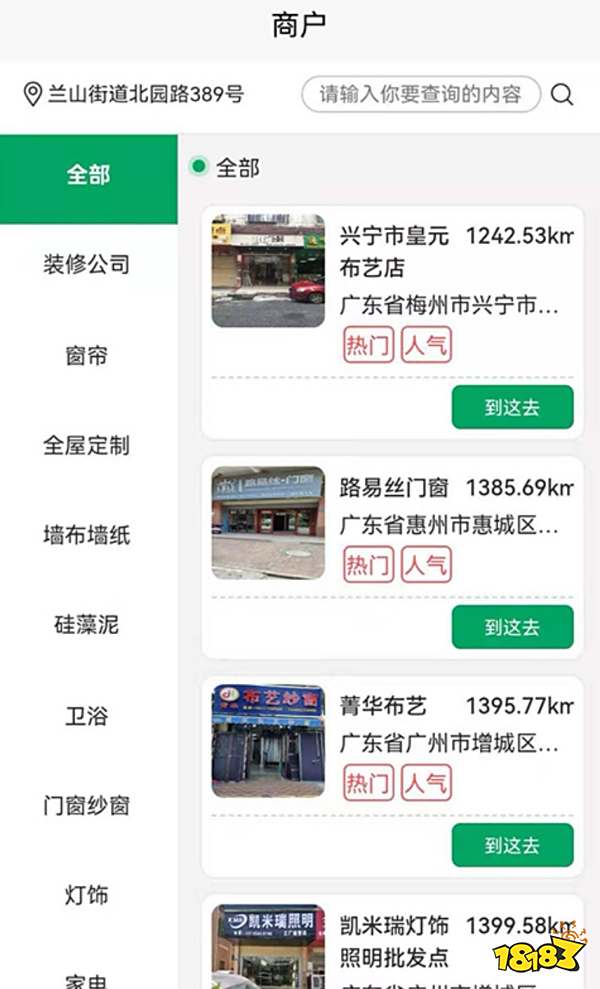Tap 到这去 for 路易丝门窗

(x=512, y=627)
